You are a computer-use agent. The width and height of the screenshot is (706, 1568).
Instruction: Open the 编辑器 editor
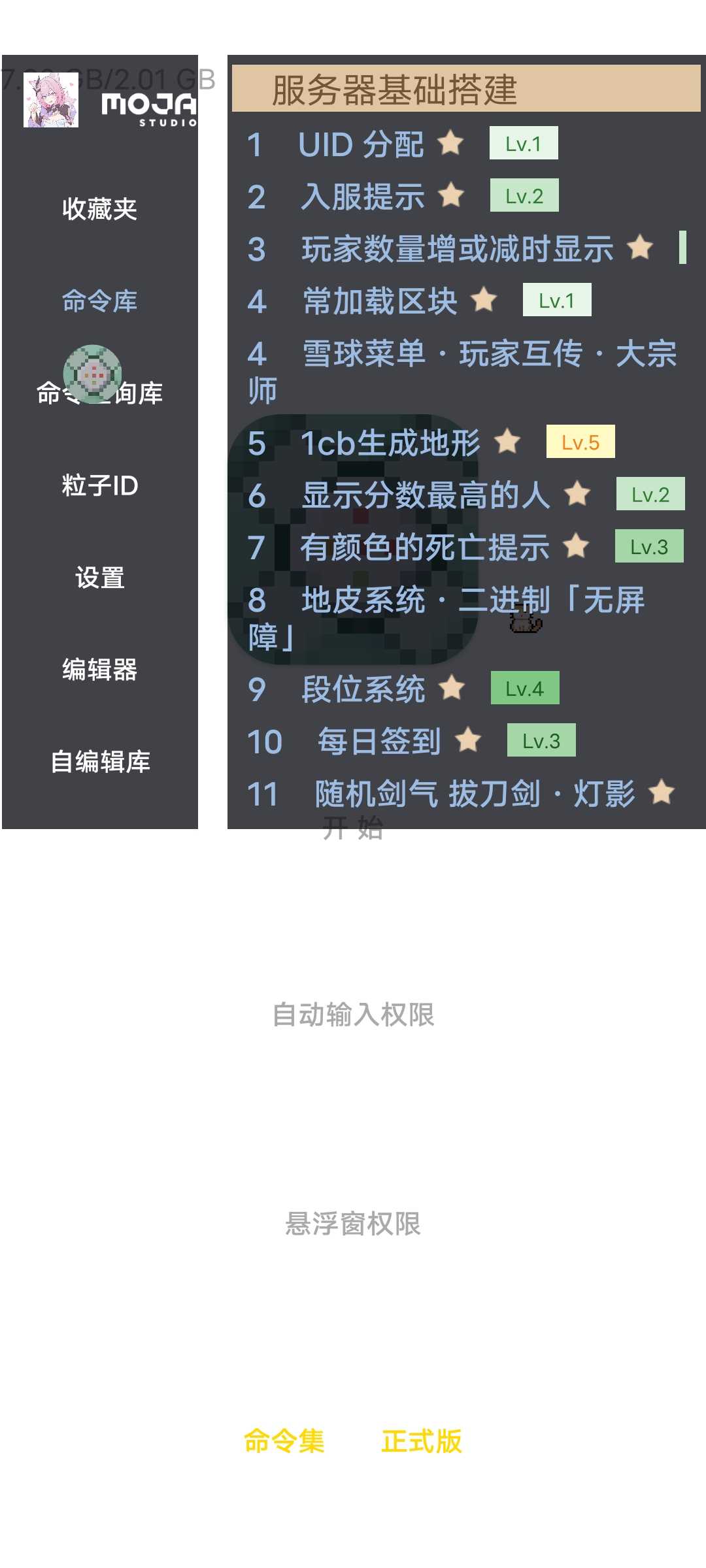click(x=99, y=670)
